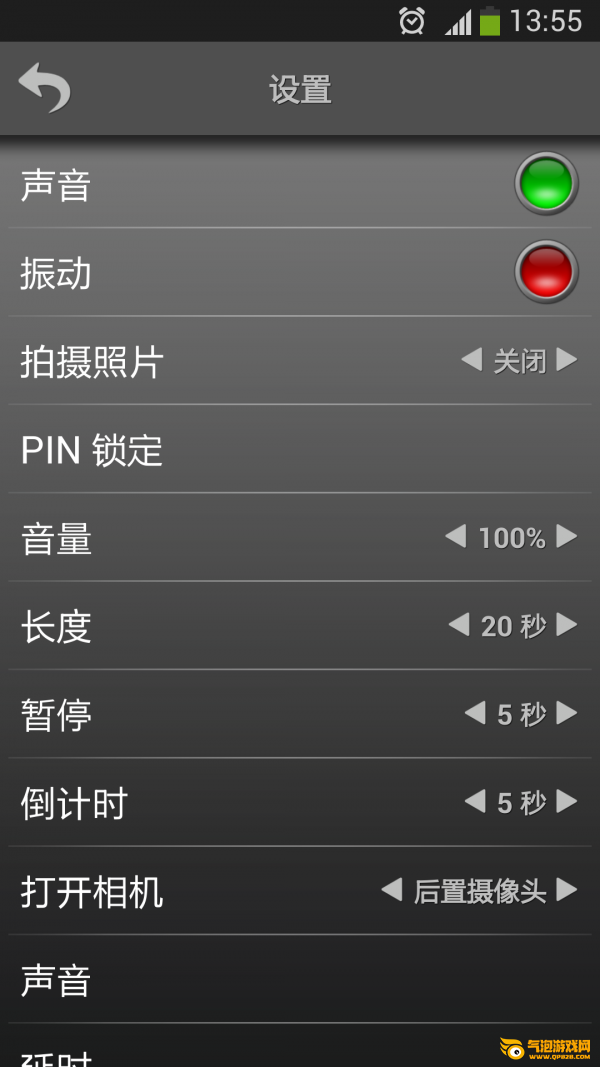Image resolution: width=600 pixels, height=1067 pixels.
Task: Switch 打开相机 option with left arrow
Action: coord(391,890)
